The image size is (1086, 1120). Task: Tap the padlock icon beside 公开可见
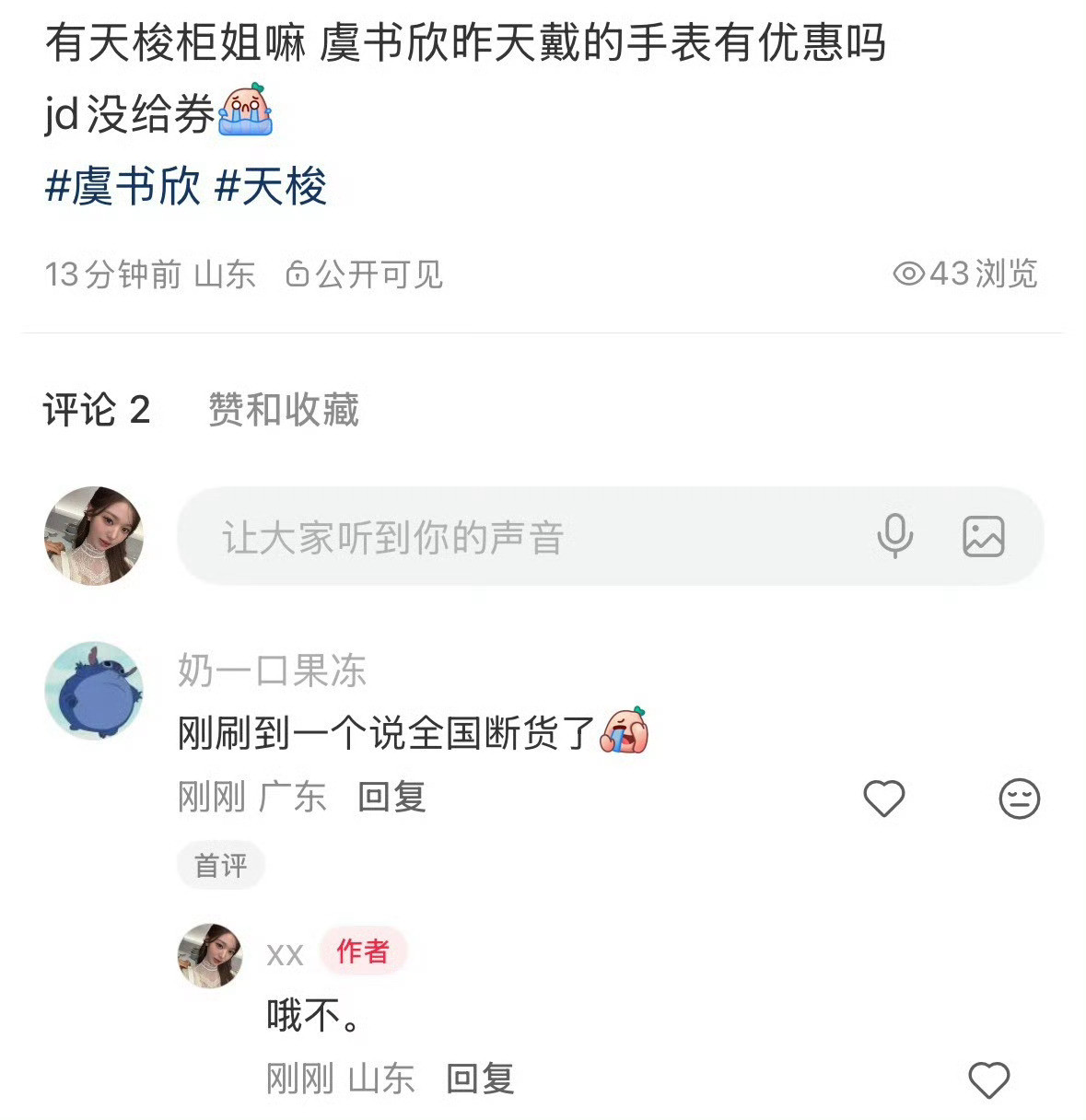295,273
